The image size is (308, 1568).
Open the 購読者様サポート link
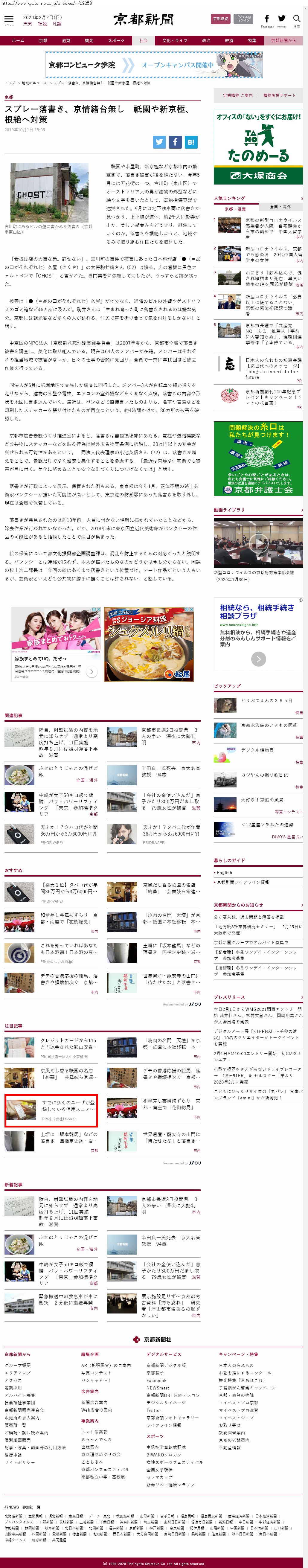click(279, 95)
